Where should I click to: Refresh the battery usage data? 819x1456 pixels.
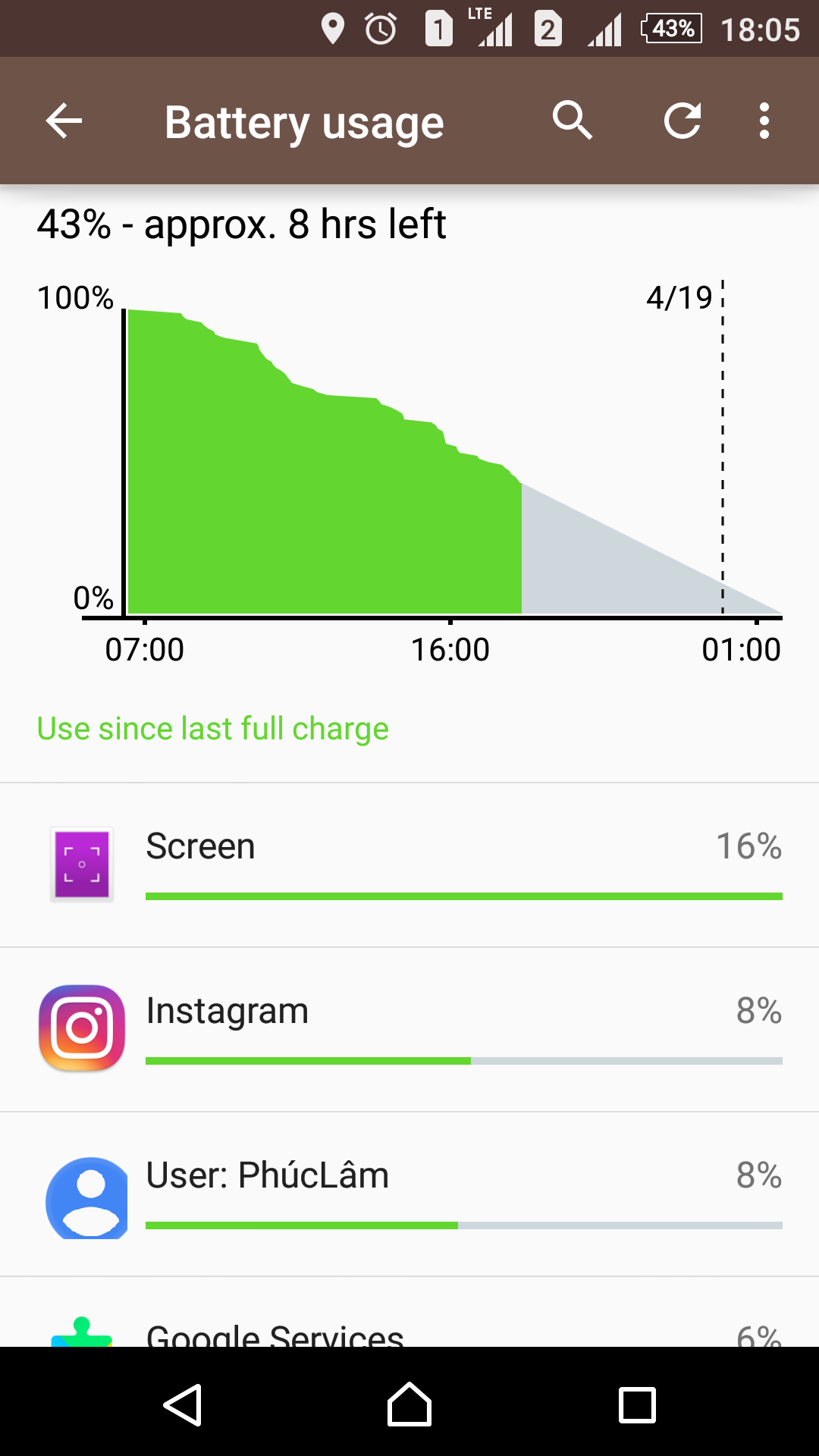pyautogui.click(x=682, y=121)
